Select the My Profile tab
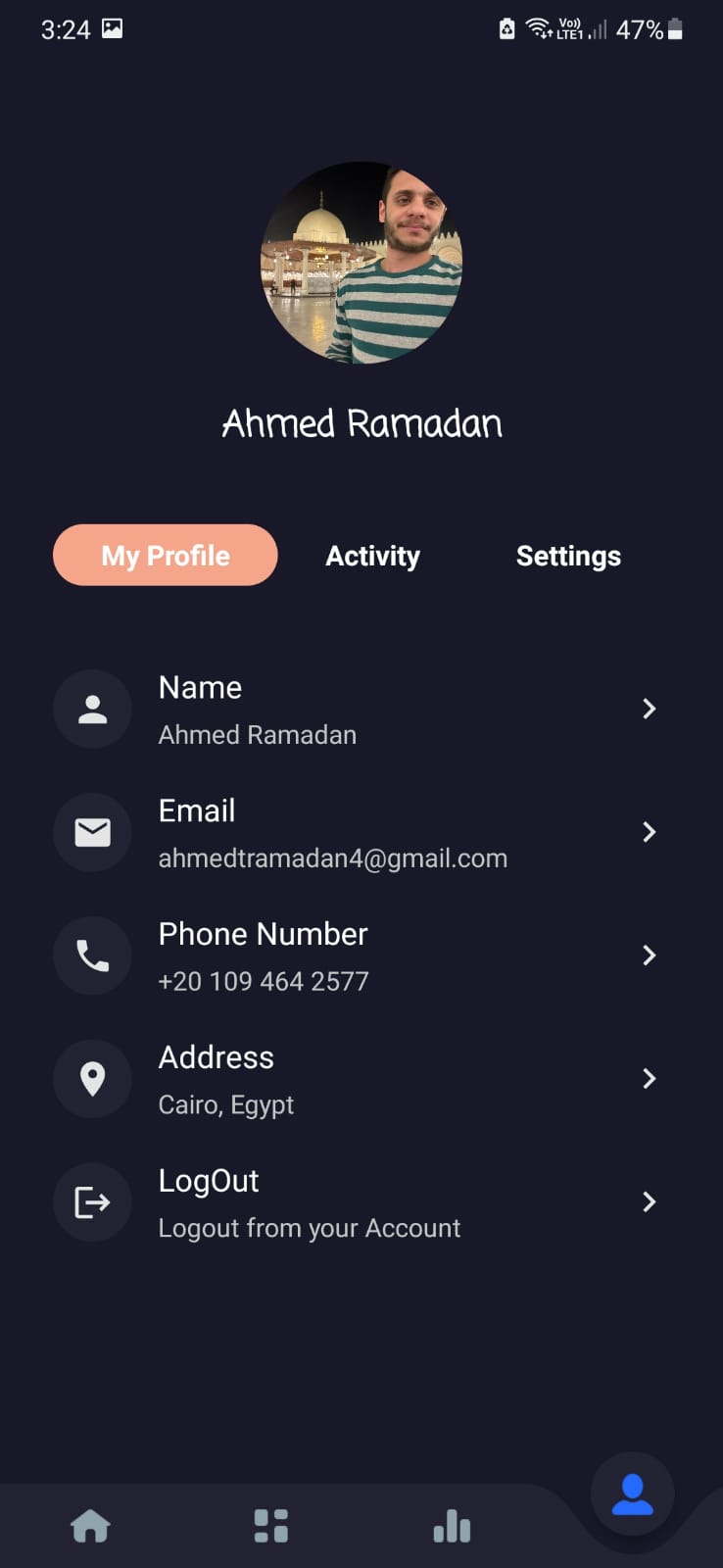This screenshot has height=1568, width=723. (165, 555)
